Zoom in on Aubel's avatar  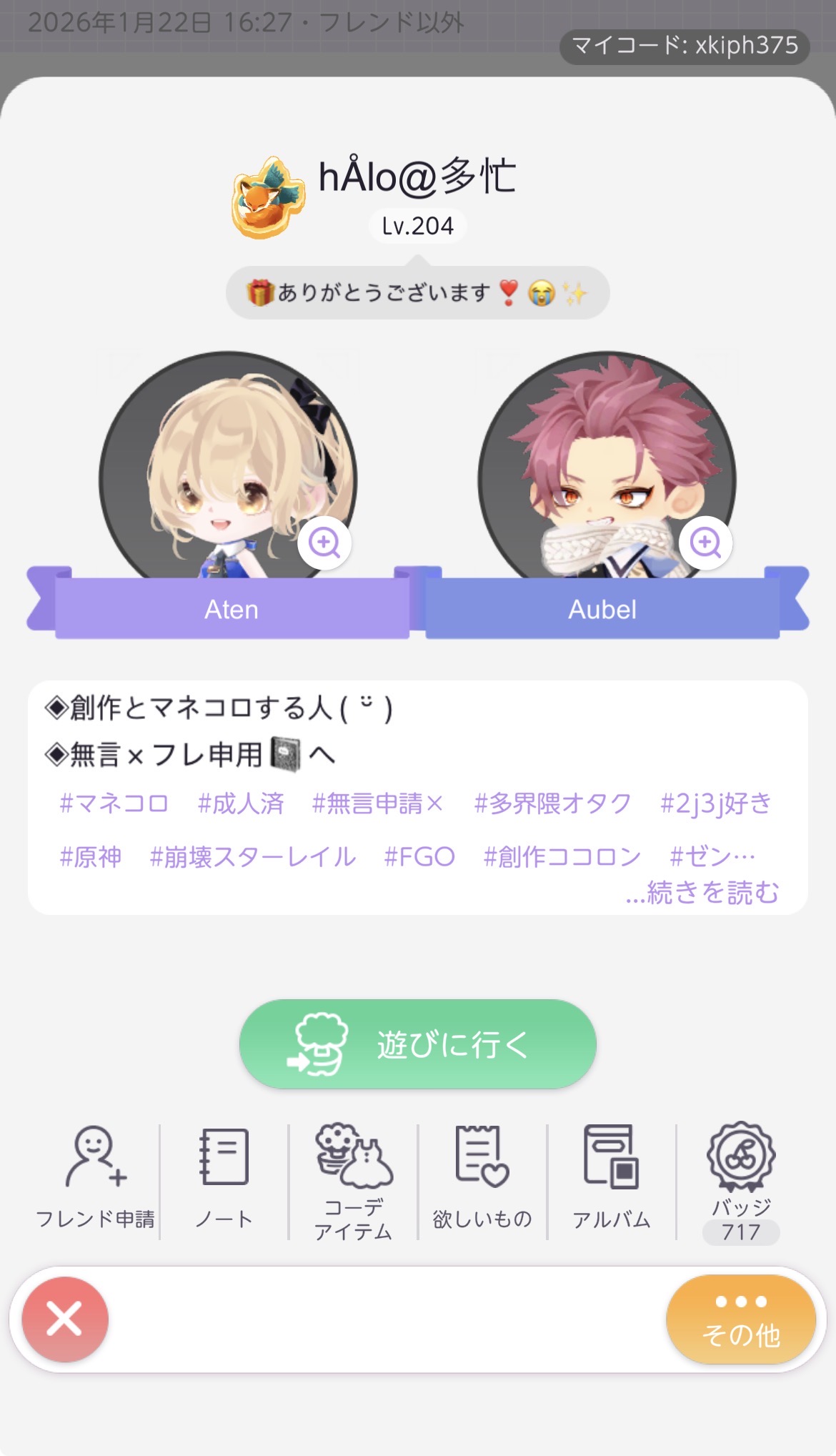[x=705, y=543]
